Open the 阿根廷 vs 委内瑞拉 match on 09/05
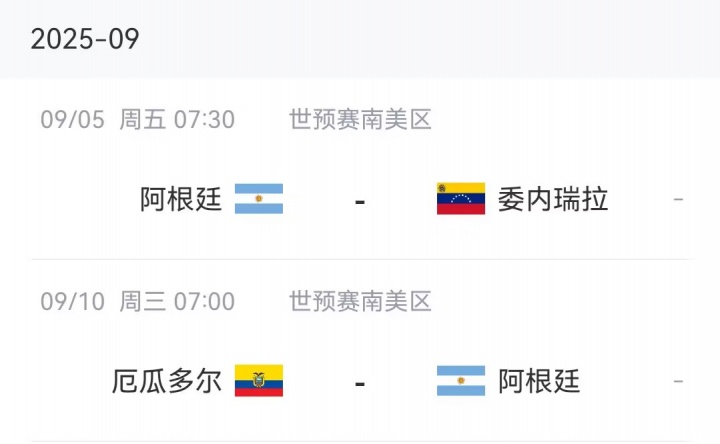The height and width of the screenshot is (444, 720). click(x=360, y=199)
